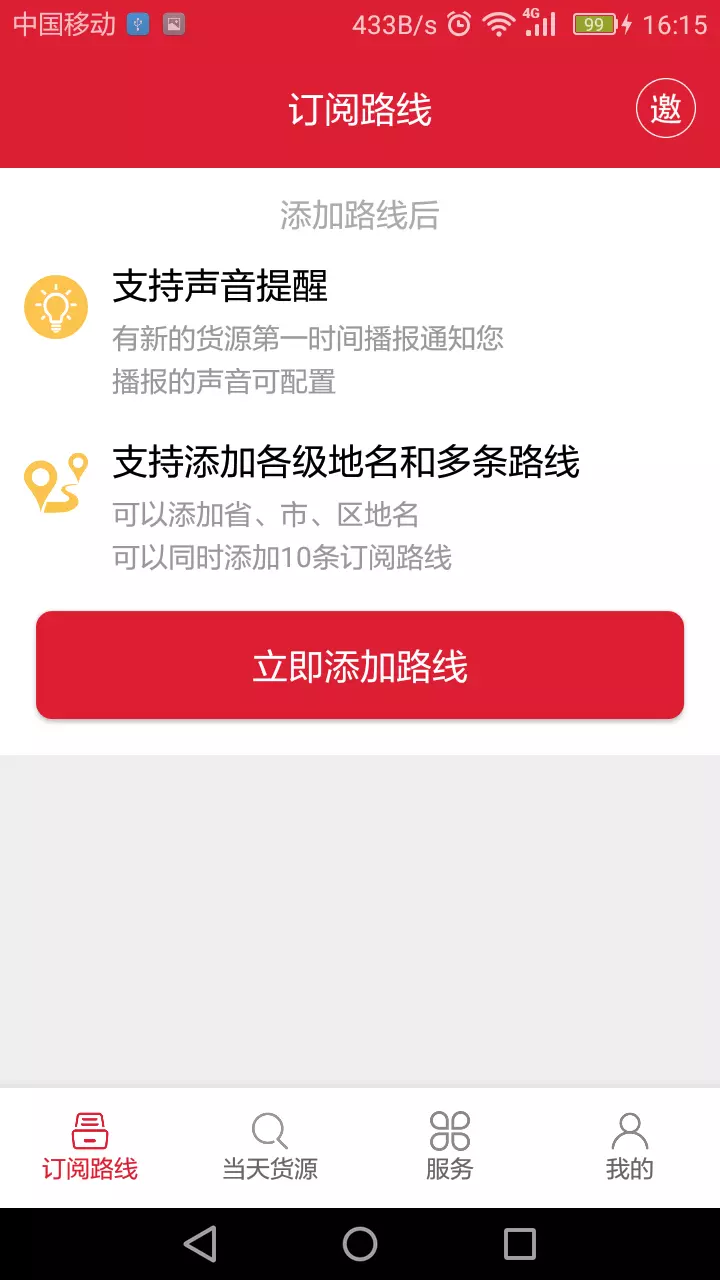
Task: Switch to the 当天货源 tab
Action: tap(270, 1145)
